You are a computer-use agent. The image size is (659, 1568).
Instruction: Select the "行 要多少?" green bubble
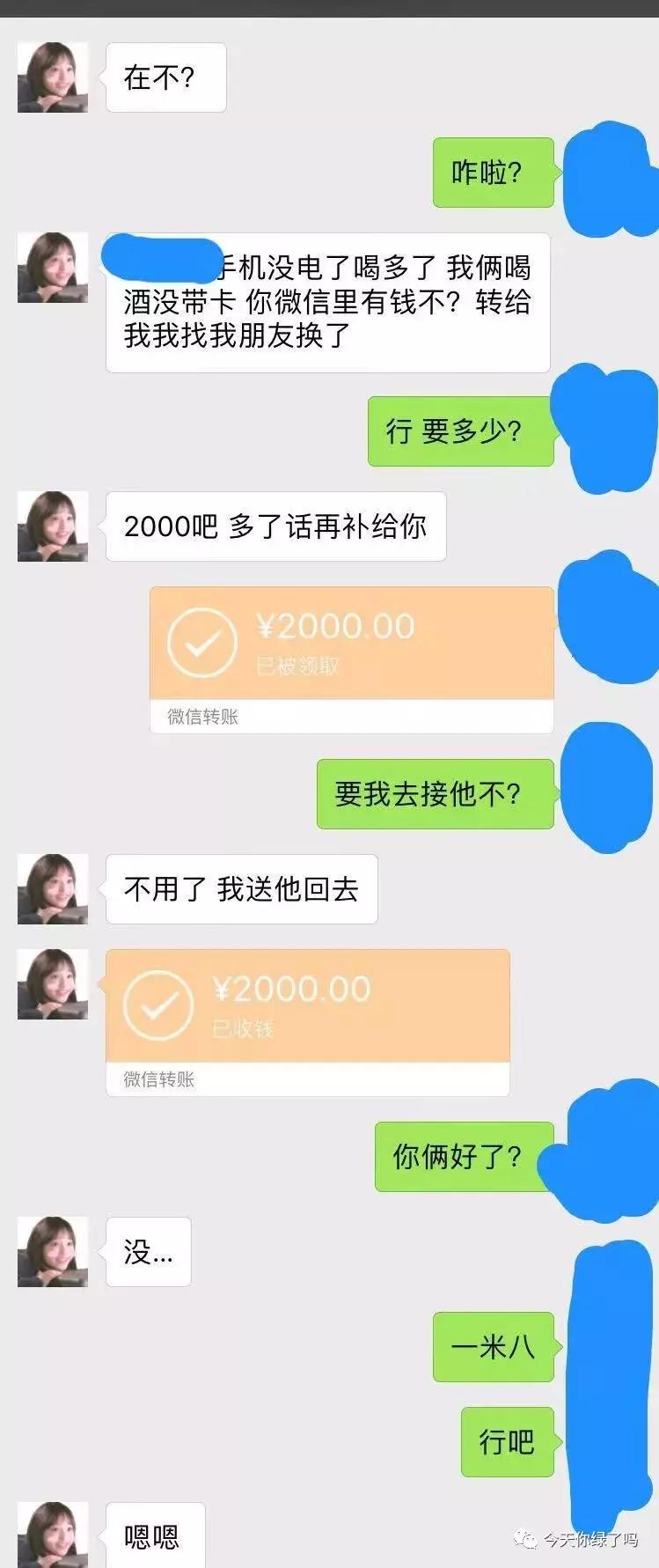coord(460,431)
